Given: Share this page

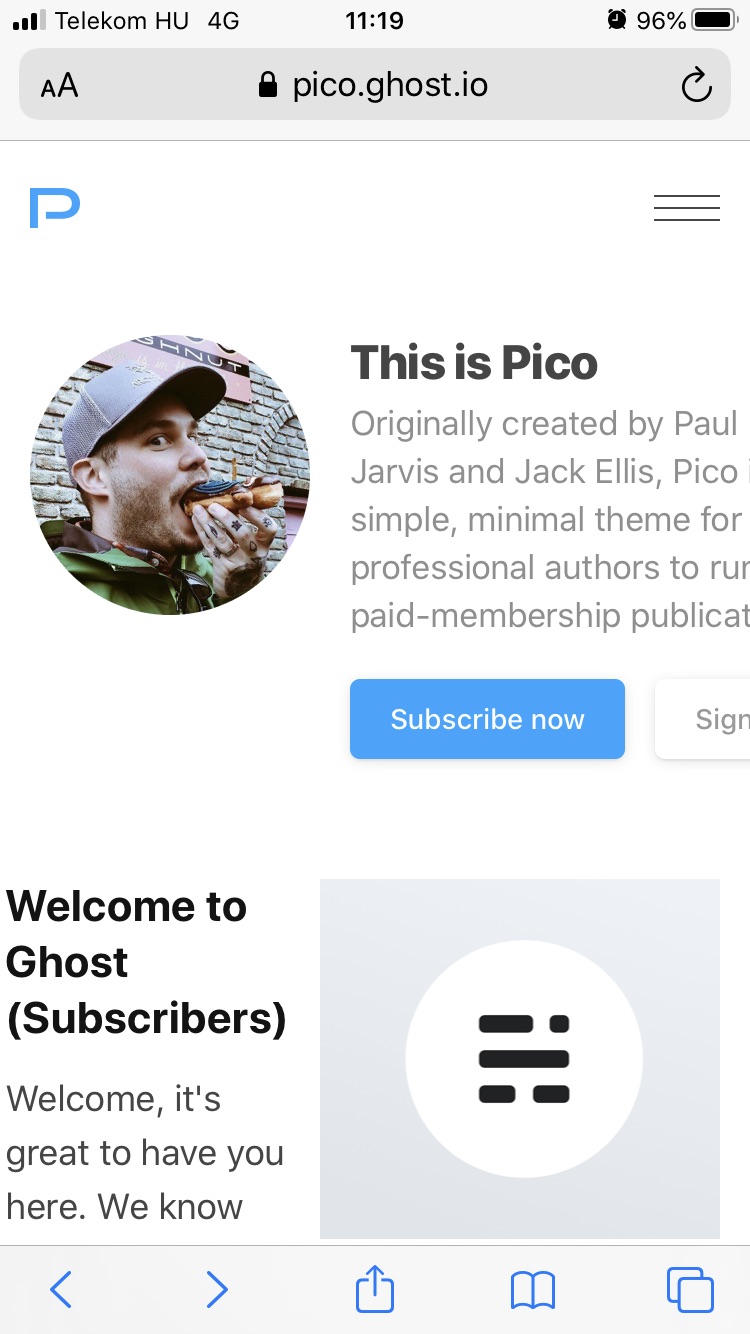Looking at the screenshot, I should click(x=375, y=1290).
